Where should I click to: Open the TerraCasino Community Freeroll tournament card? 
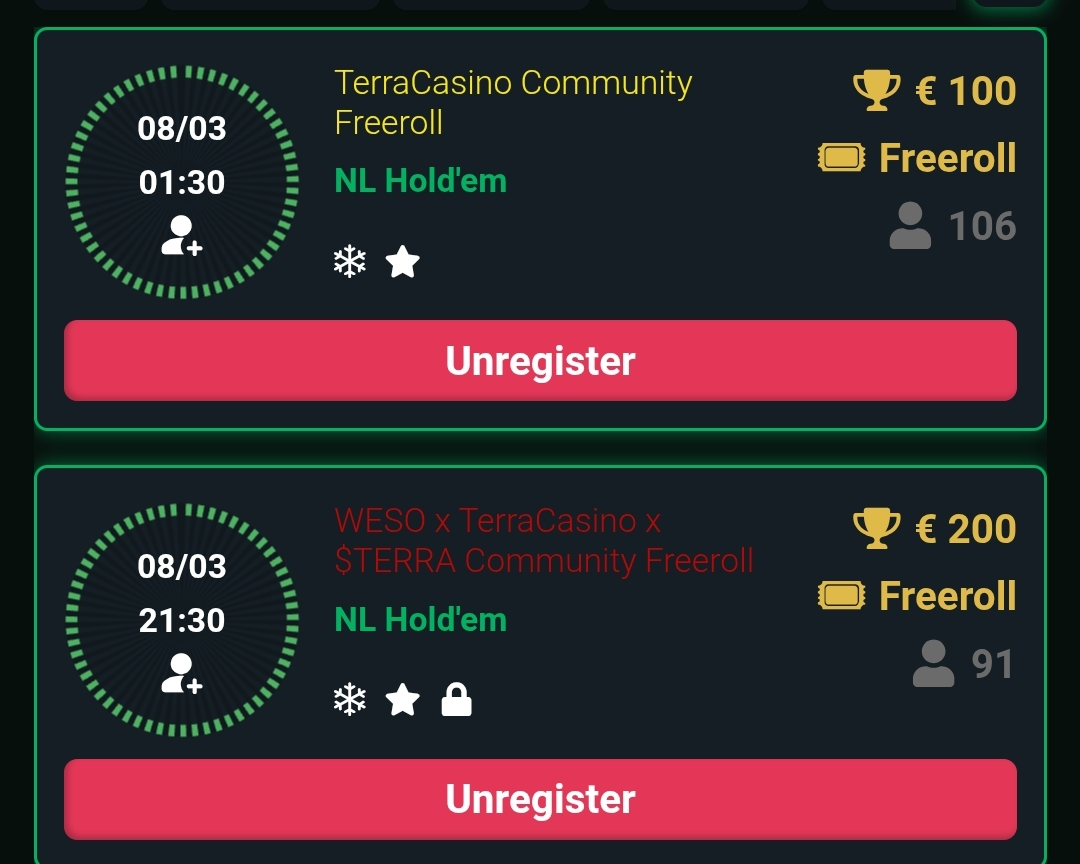pyautogui.click(x=512, y=102)
